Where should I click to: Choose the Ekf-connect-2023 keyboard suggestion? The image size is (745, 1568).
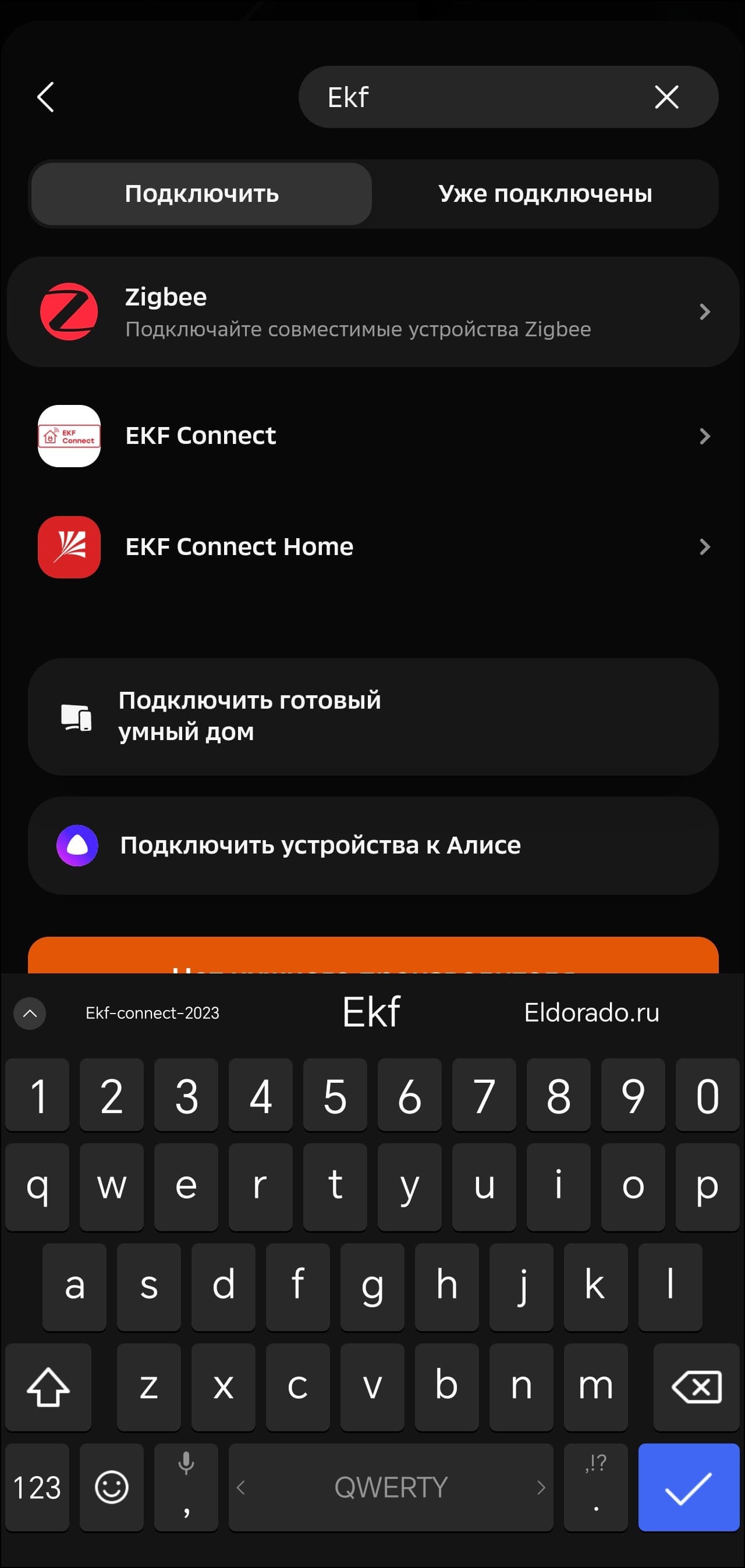click(x=152, y=1013)
